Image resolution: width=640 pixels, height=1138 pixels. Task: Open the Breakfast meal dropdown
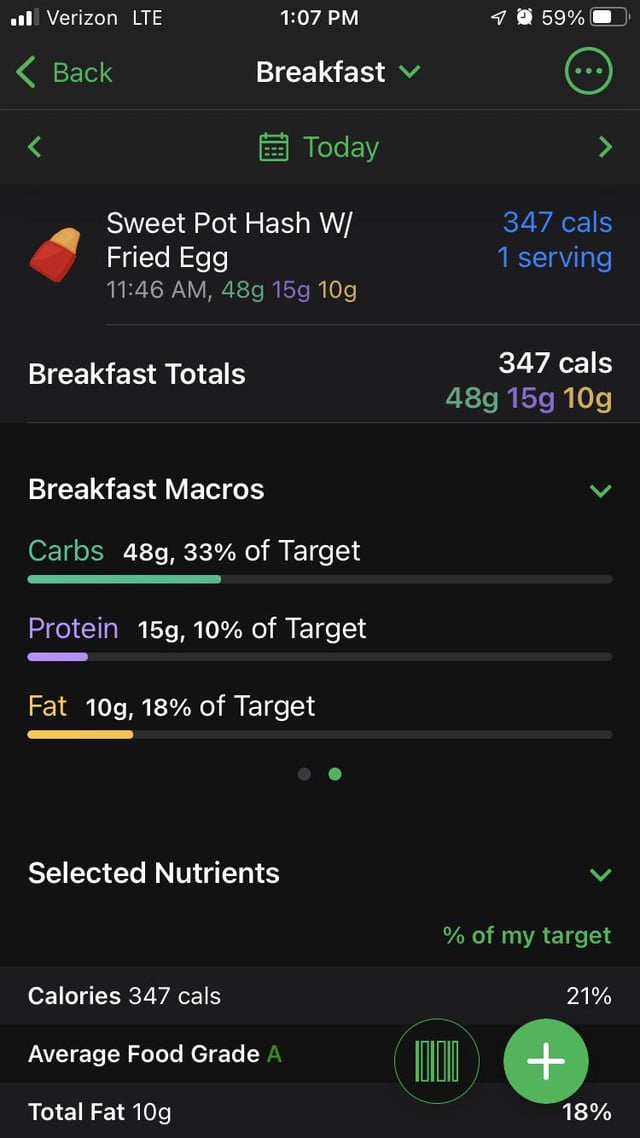coord(338,73)
